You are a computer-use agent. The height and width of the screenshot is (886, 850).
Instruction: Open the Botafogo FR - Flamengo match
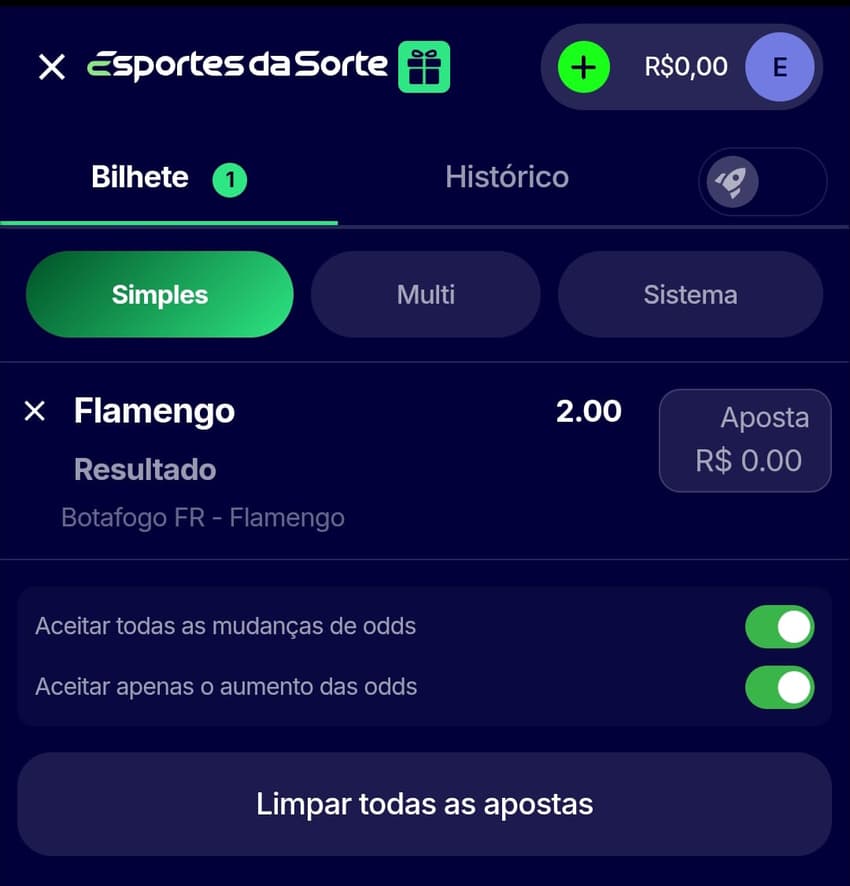click(202, 517)
